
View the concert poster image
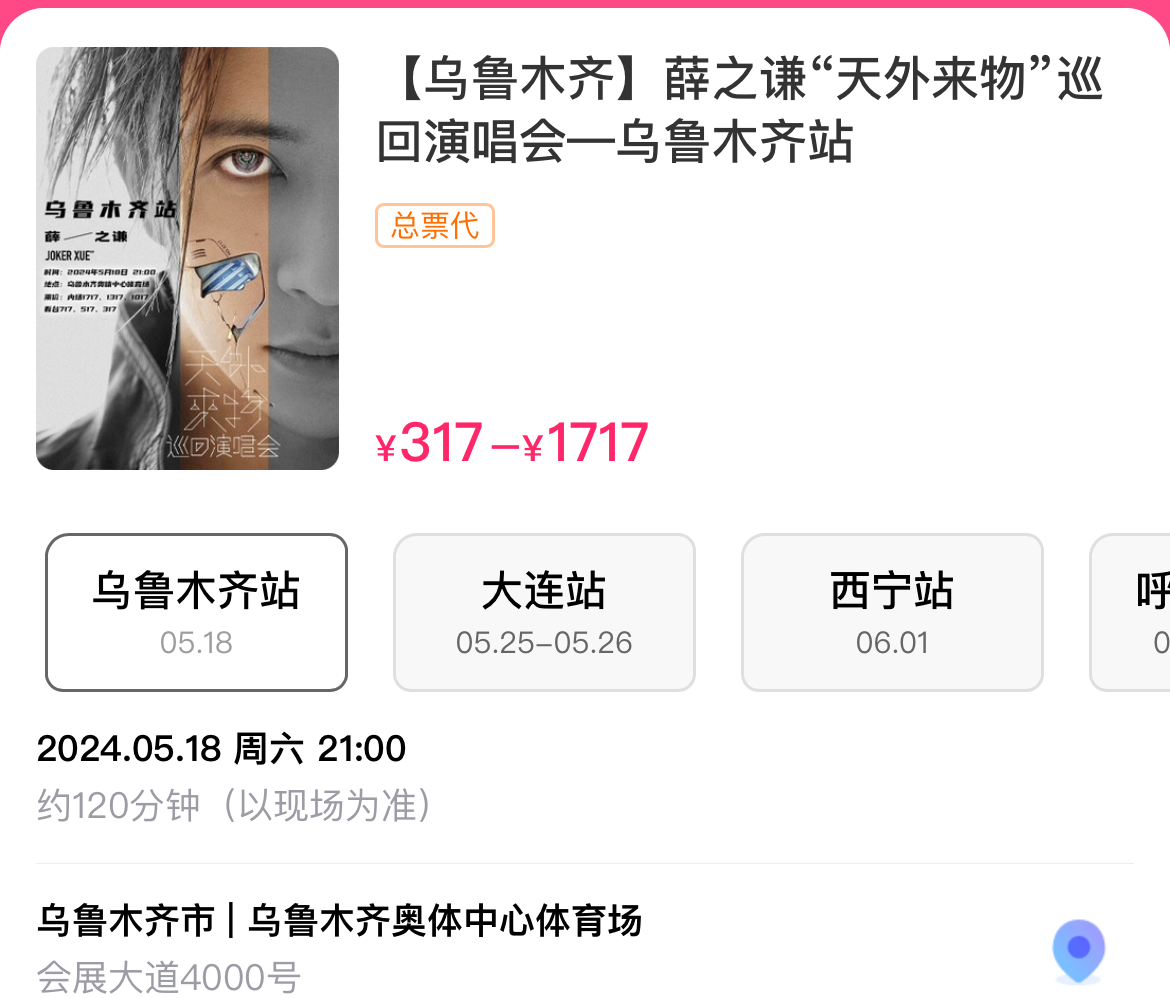(x=187, y=258)
